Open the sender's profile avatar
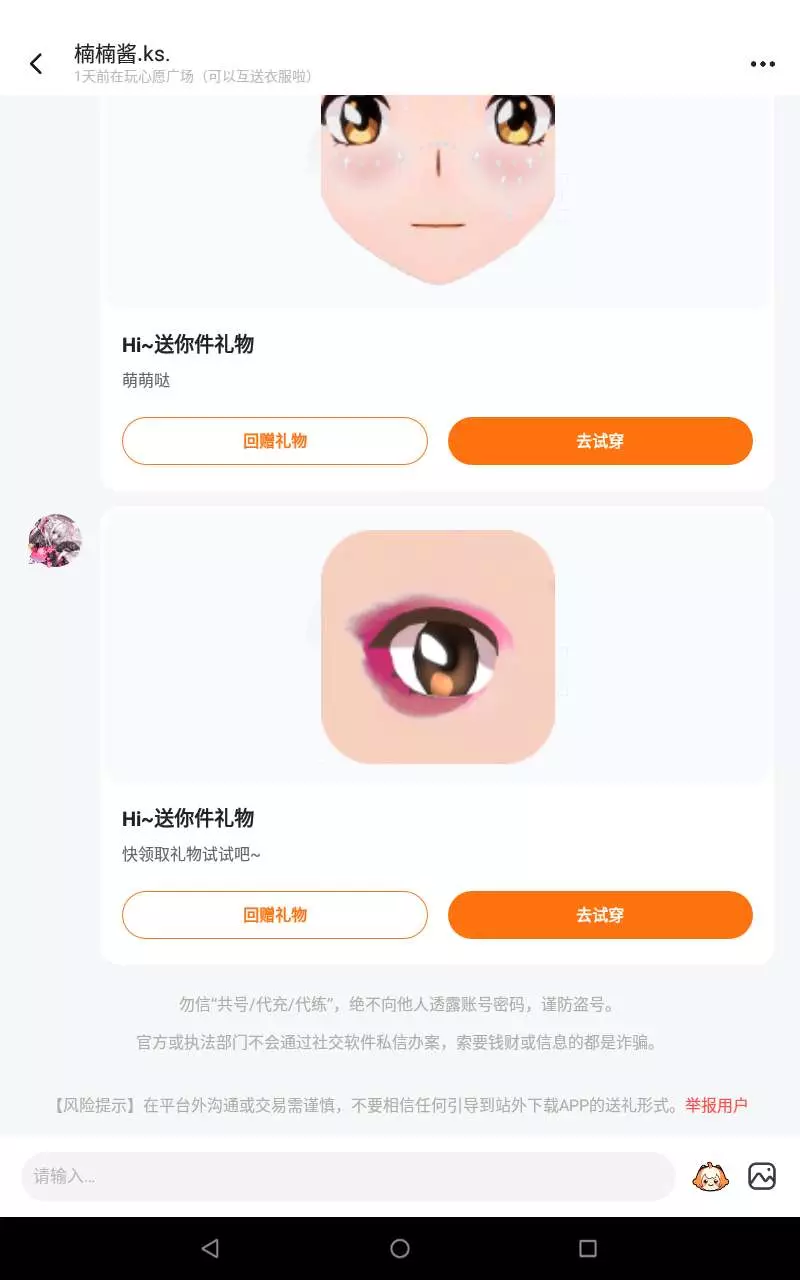Image resolution: width=800 pixels, height=1280 pixels. [55, 541]
